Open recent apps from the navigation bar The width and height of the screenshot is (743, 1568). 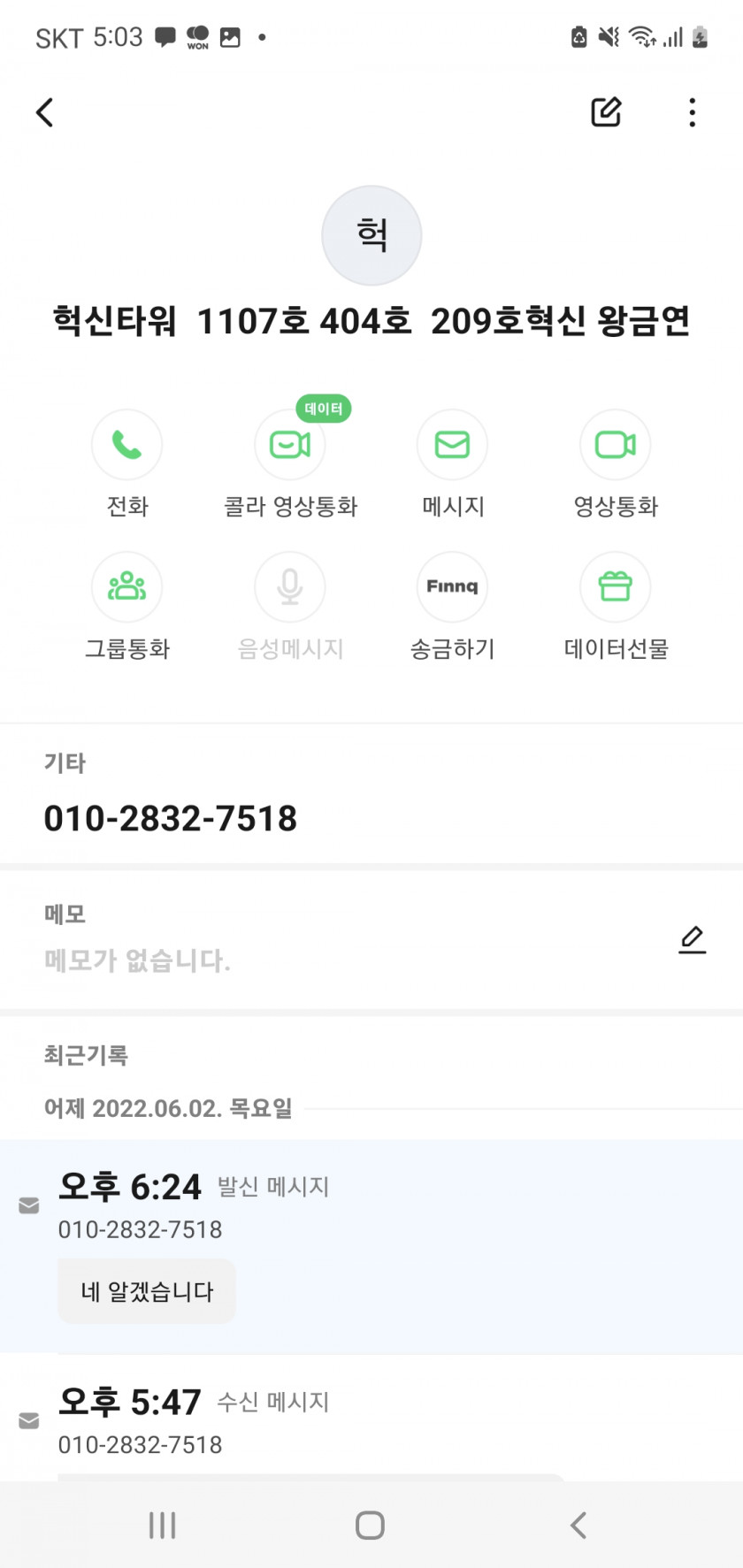[x=163, y=1525]
